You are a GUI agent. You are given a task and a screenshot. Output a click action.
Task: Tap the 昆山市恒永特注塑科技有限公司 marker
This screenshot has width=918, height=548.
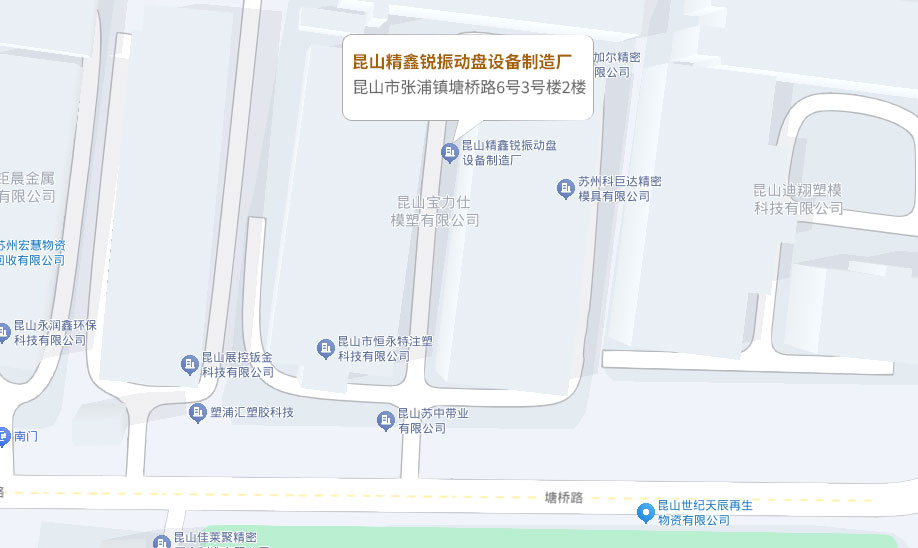click(x=325, y=348)
